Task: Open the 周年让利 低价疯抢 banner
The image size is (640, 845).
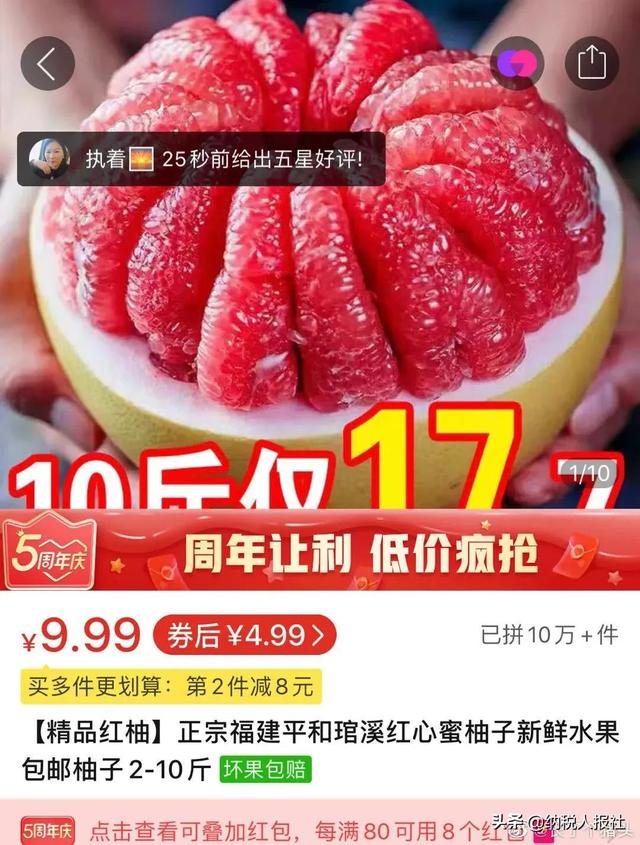Action: pos(360,553)
